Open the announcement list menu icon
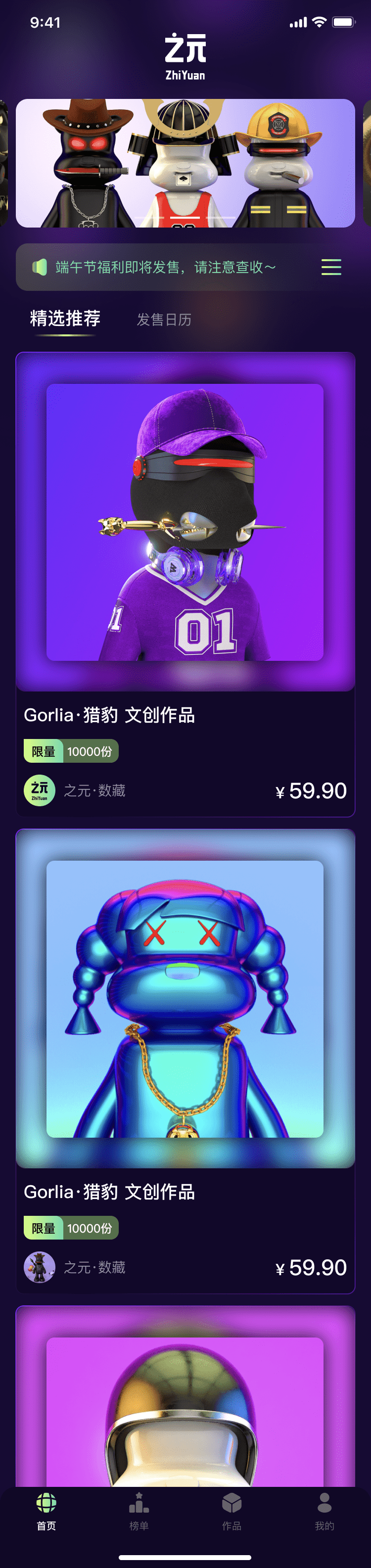Viewport: 371px width, 1568px height. pos(331,267)
